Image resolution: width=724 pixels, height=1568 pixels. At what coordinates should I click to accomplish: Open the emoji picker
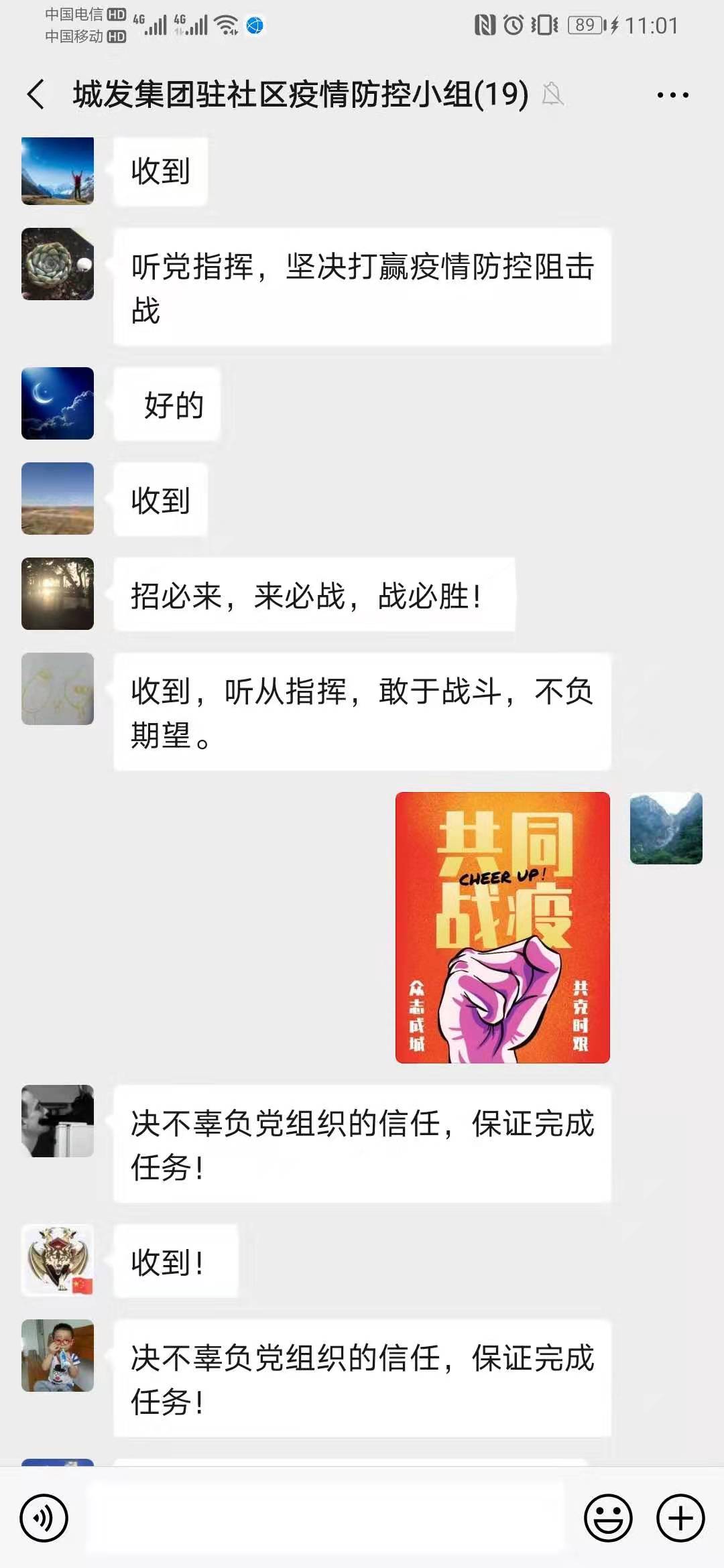(608, 1518)
